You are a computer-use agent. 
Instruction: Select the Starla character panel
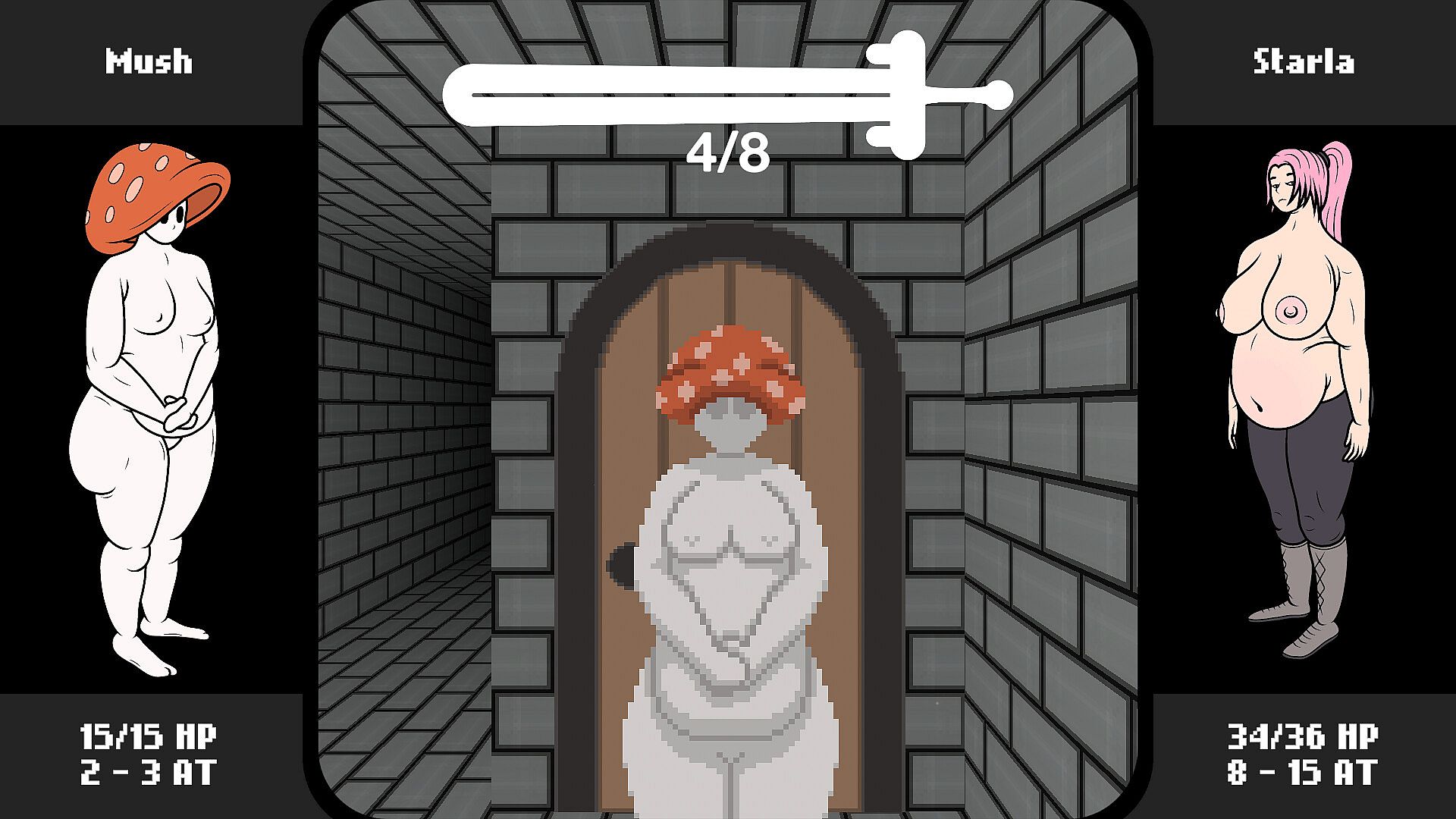click(x=1301, y=409)
